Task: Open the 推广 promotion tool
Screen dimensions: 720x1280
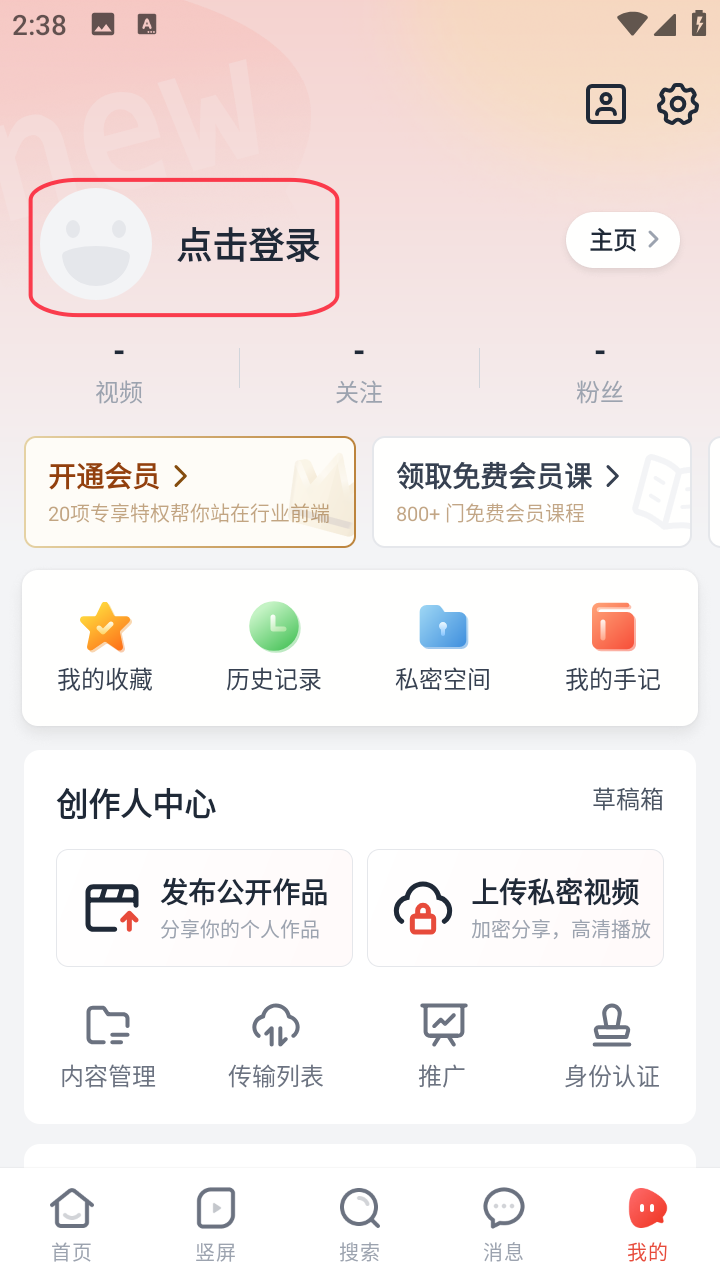Action: tap(442, 1046)
